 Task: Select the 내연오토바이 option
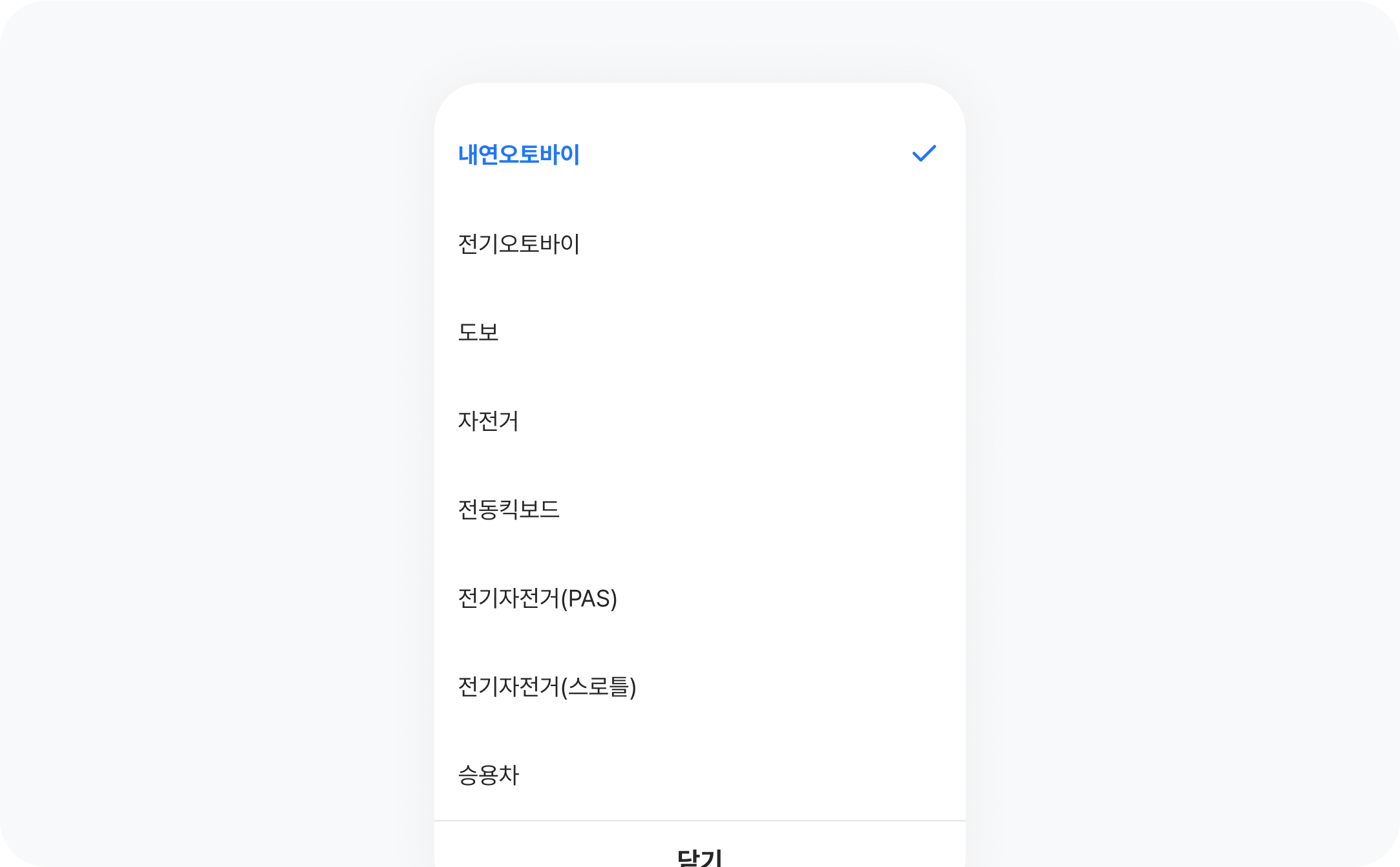[x=519, y=155]
